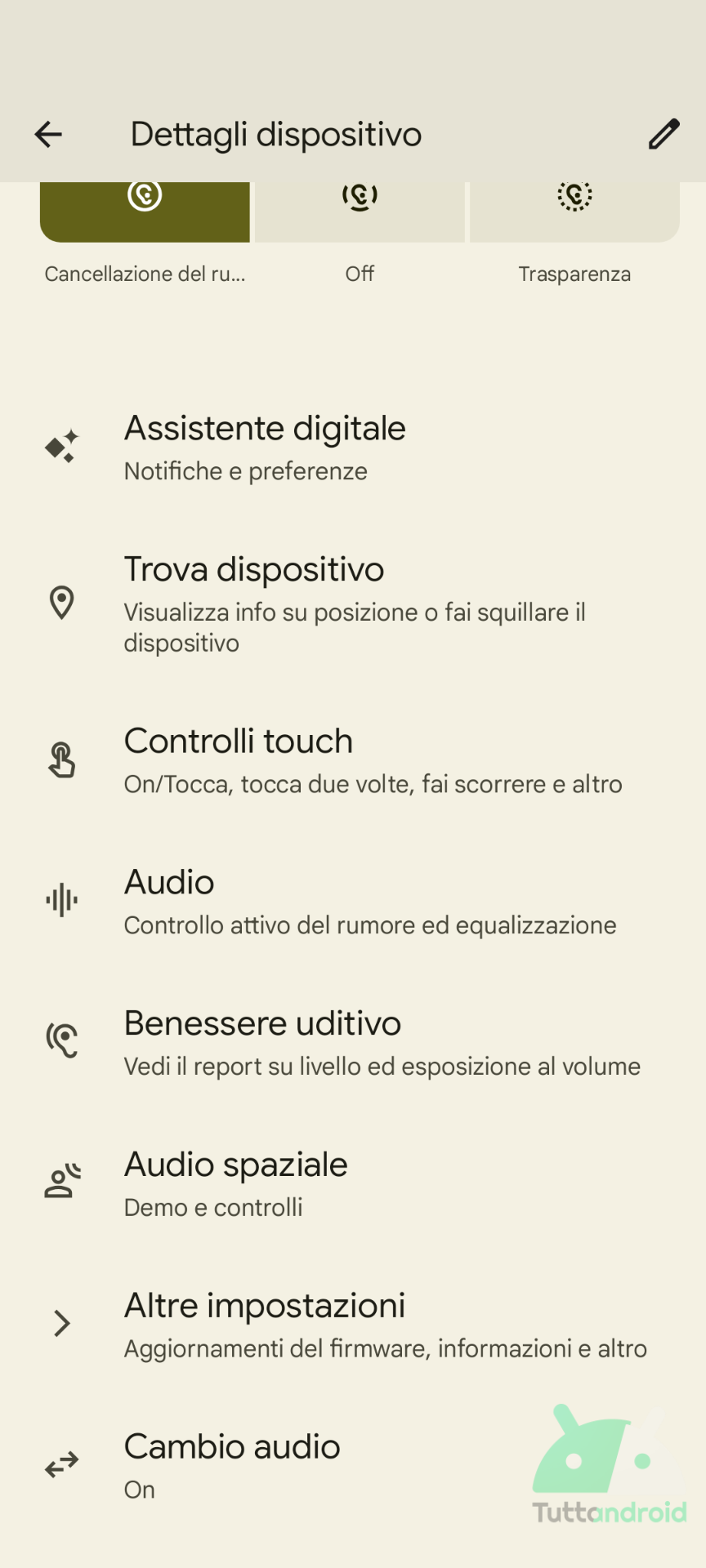Open Trova dispositivo
This screenshot has height=1568, width=706.
(353, 604)
